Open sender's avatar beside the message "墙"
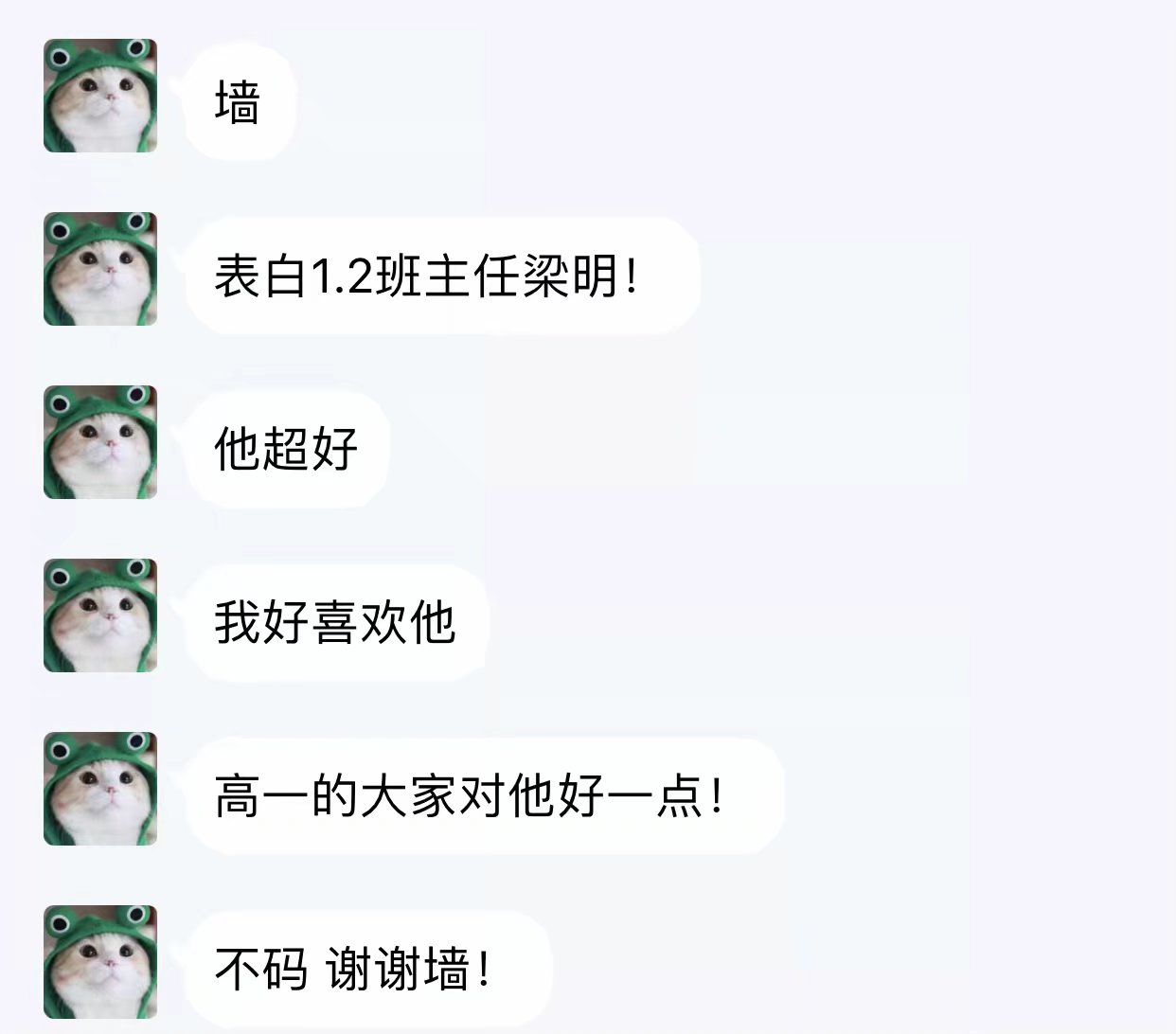This screenshot has width=1176, height=1034. click(100, 96)
